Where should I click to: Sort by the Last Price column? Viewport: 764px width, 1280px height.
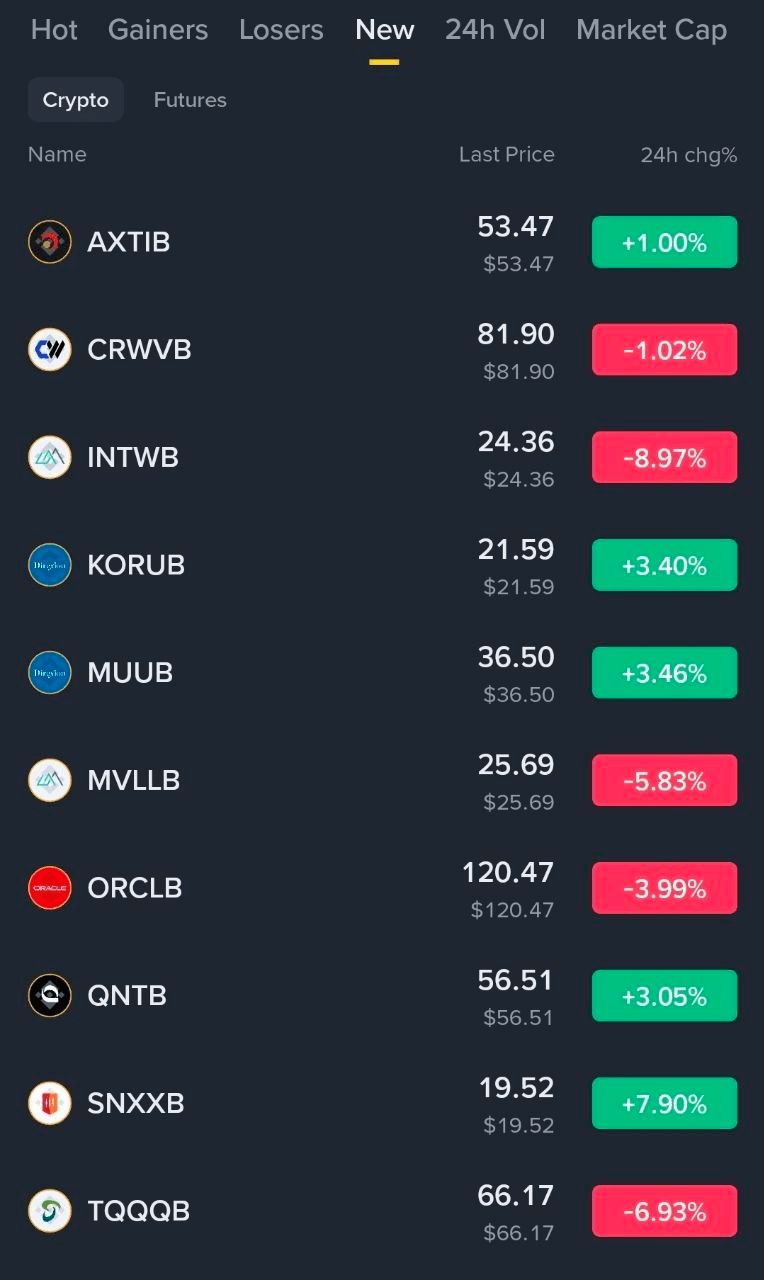point(506,154)
